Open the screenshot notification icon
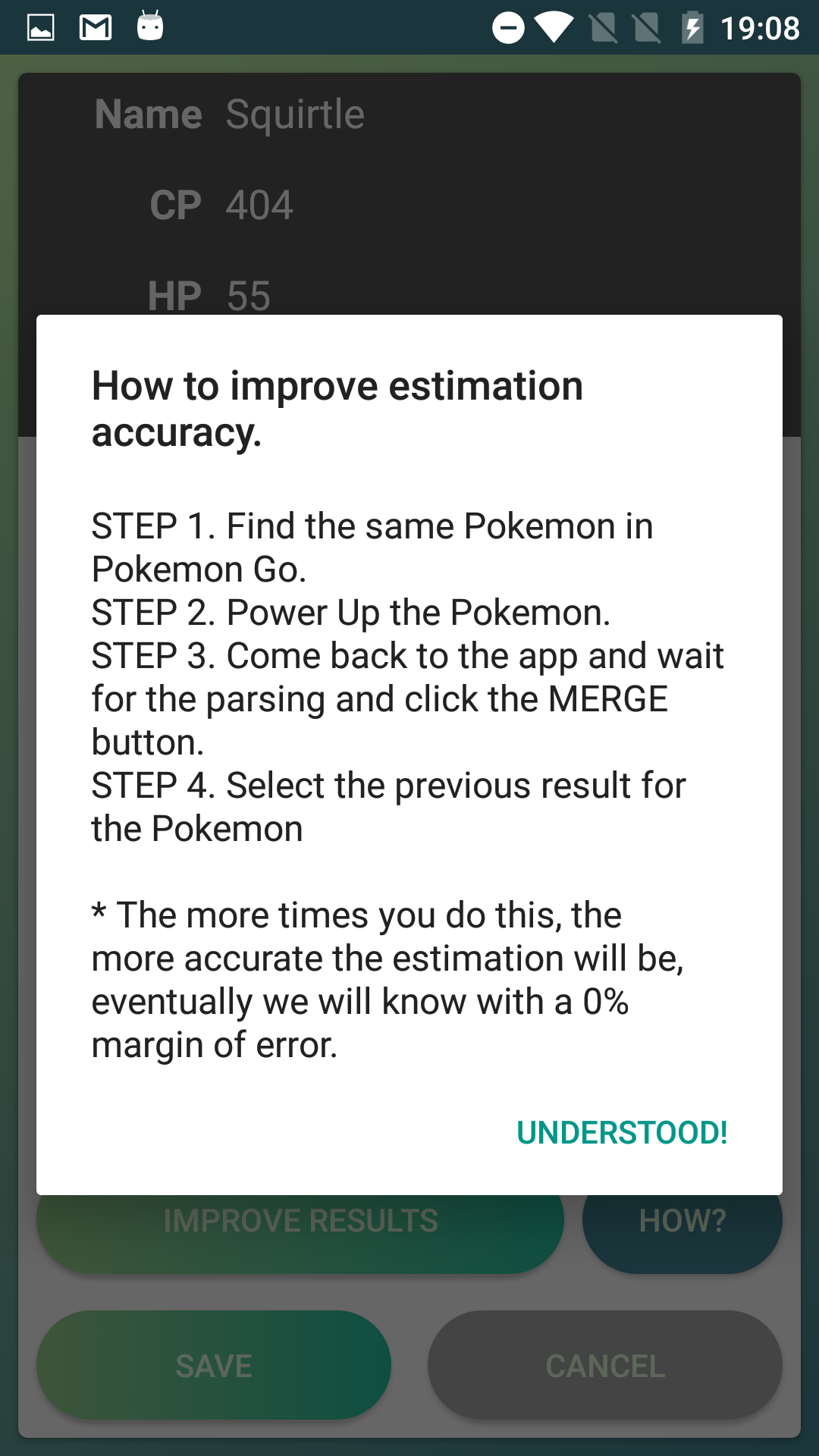The image size is (819, 1456). (41, 27)
